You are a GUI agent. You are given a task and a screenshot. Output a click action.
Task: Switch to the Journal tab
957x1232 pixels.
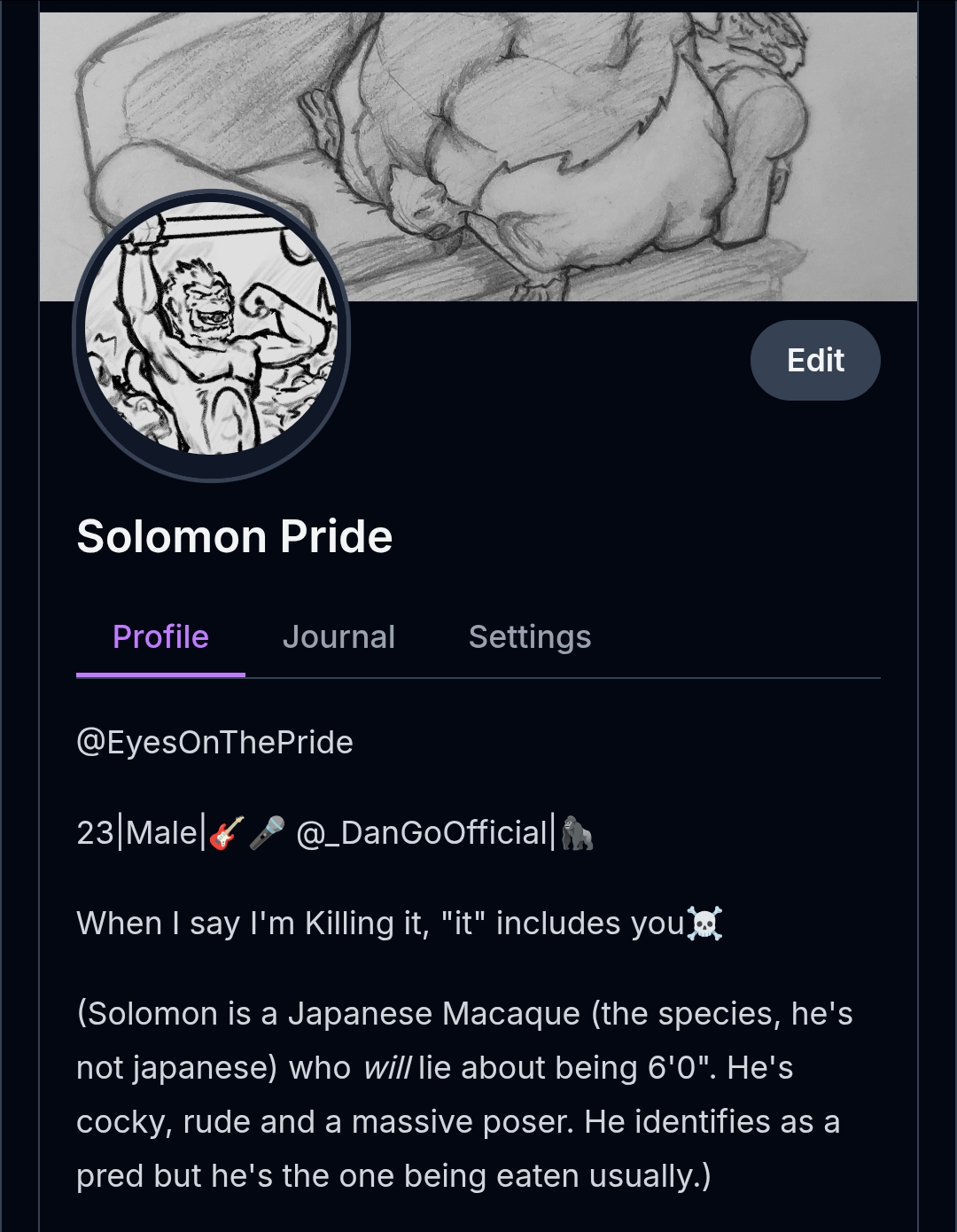pos(338,637)
